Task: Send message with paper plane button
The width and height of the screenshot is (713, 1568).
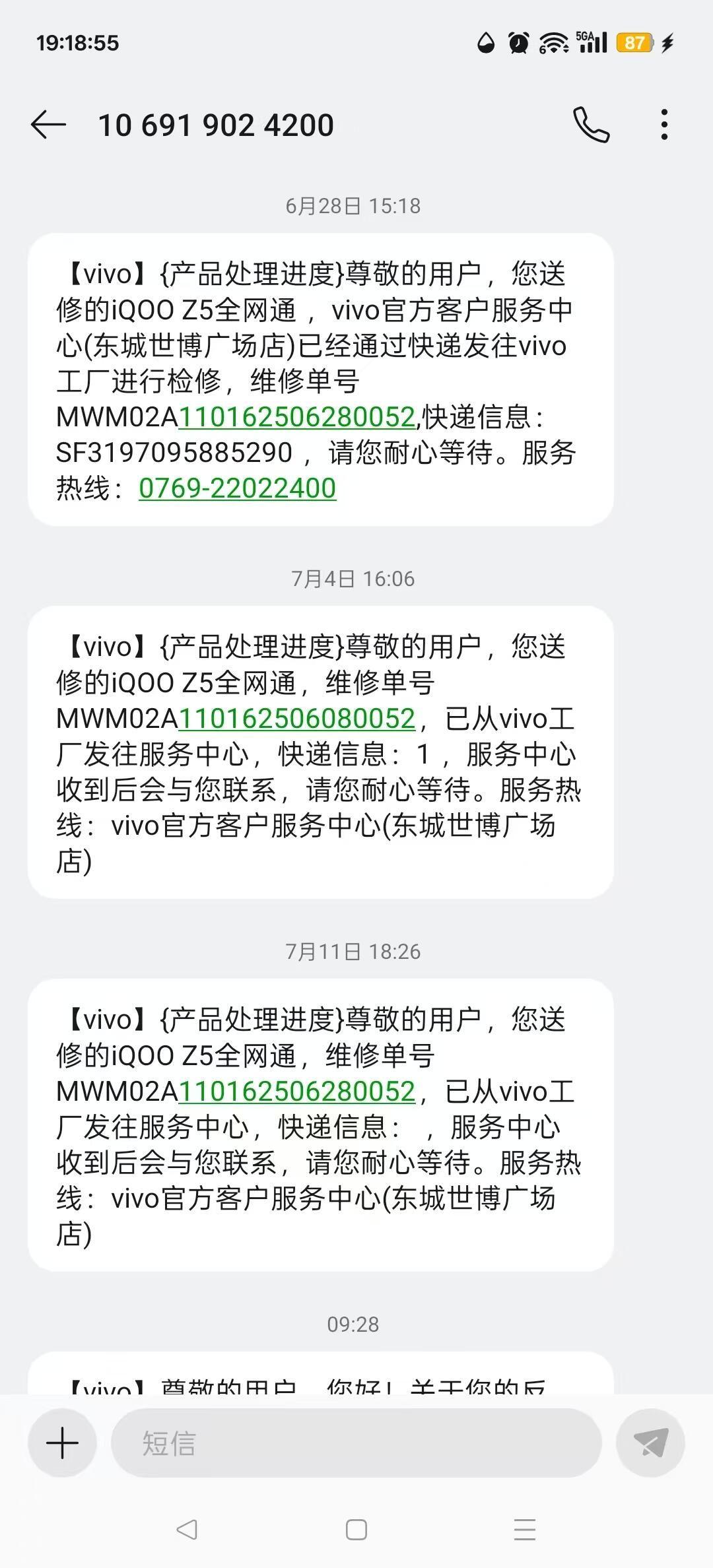Action: [650, 1443]
